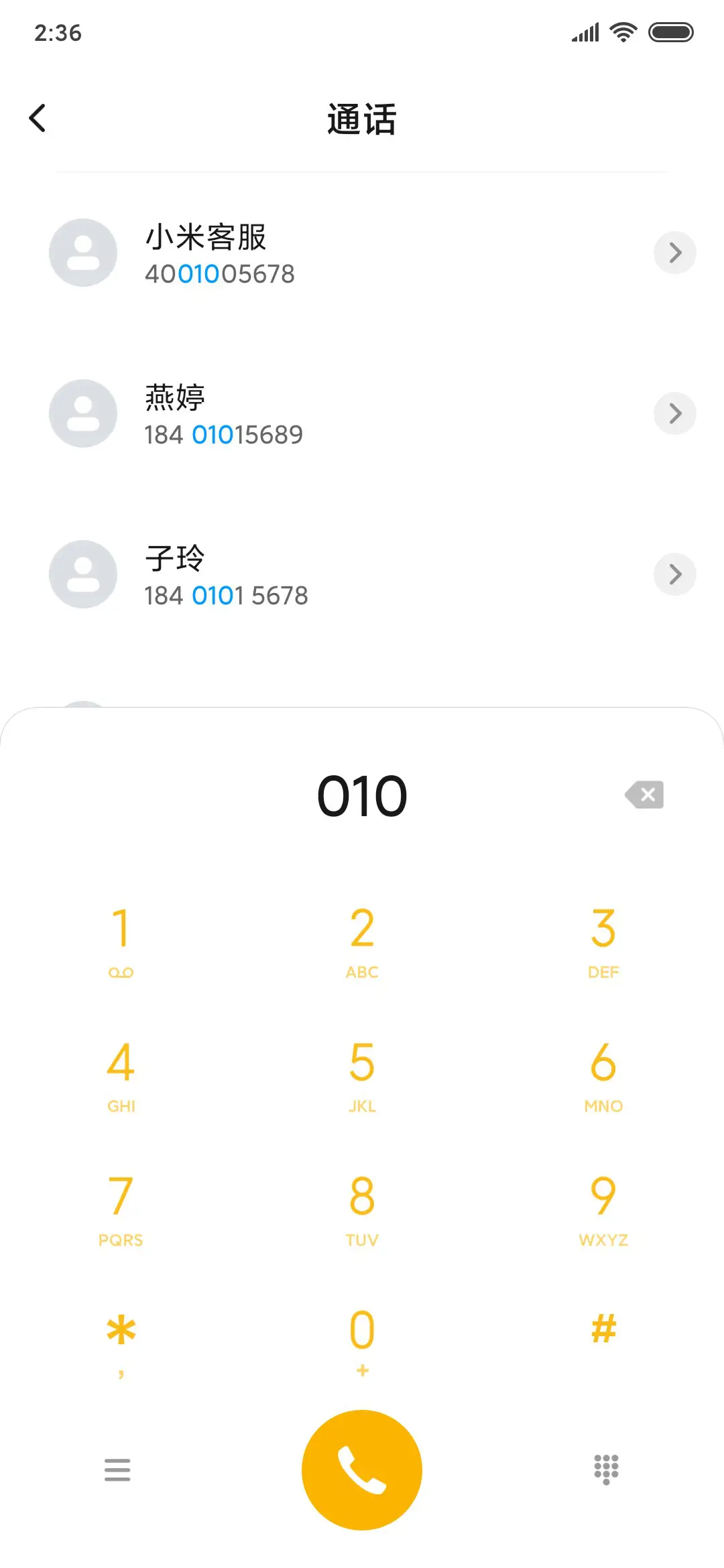Tap the avatar of 小米客服

82,252
